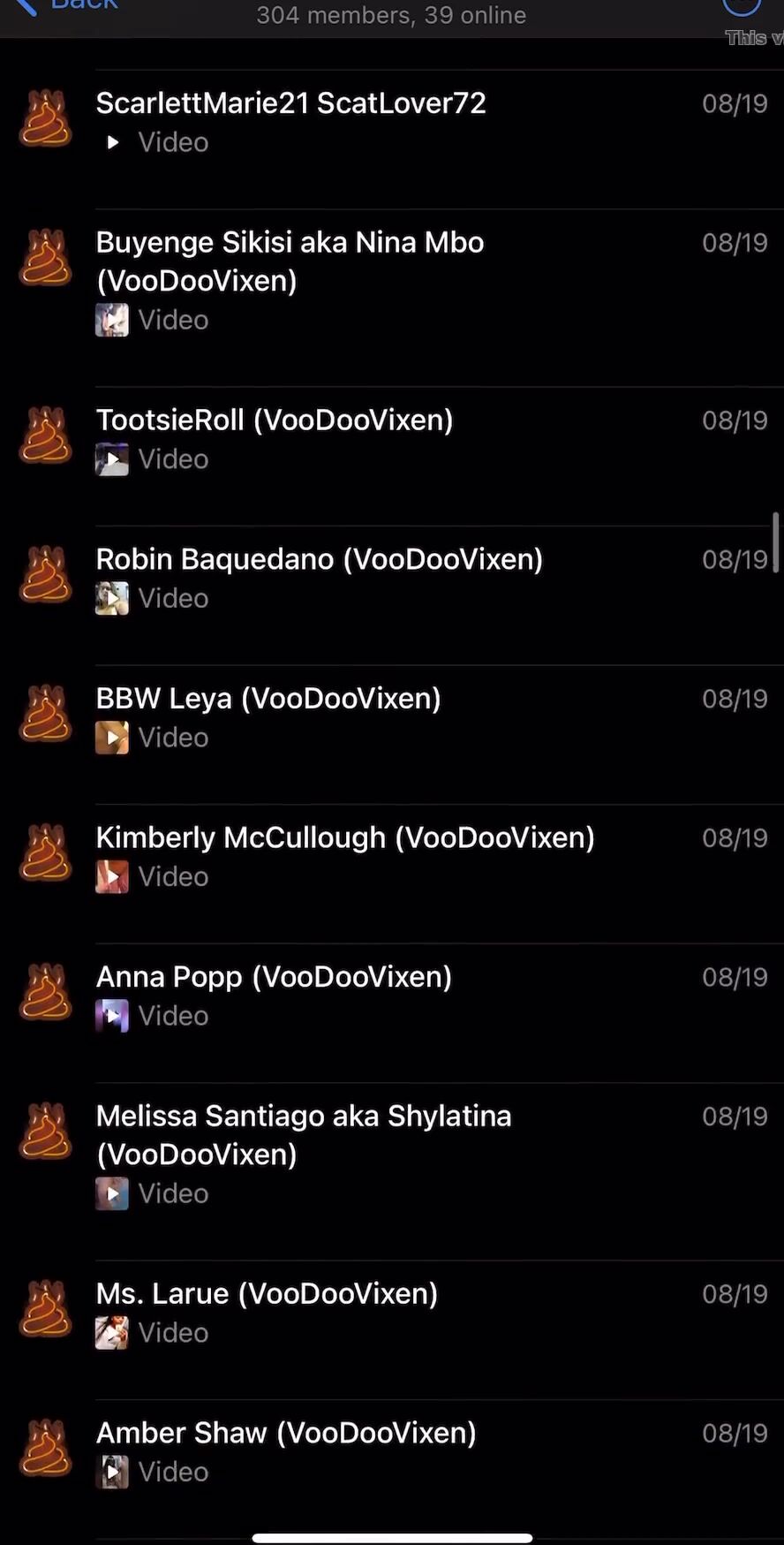Go back using the Back arrow
Image resolution: width=784 pixels, height=1545 pixels.
(x=26, y=7)
